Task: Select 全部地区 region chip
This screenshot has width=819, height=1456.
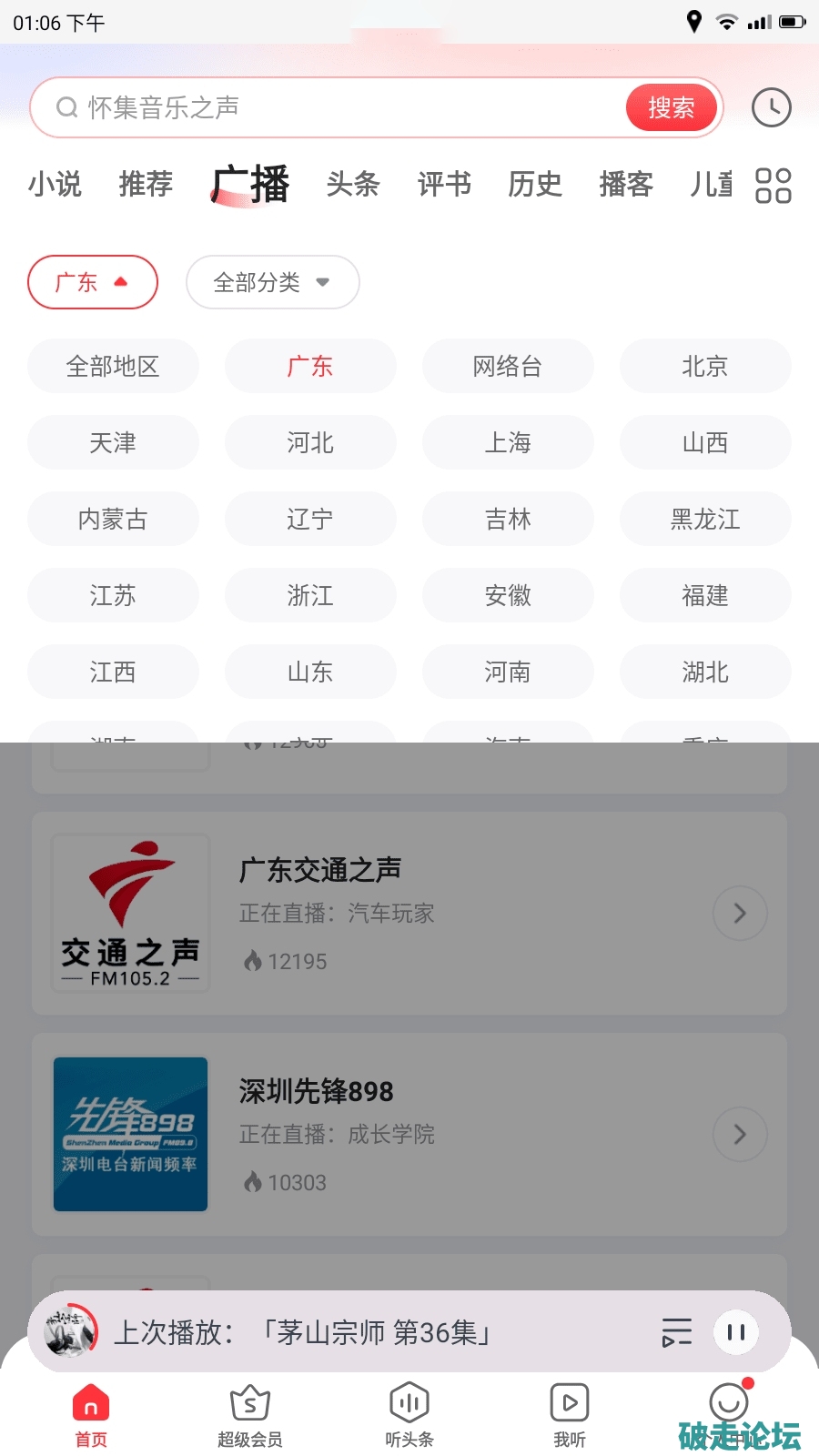Action: (x=113, y=366)
